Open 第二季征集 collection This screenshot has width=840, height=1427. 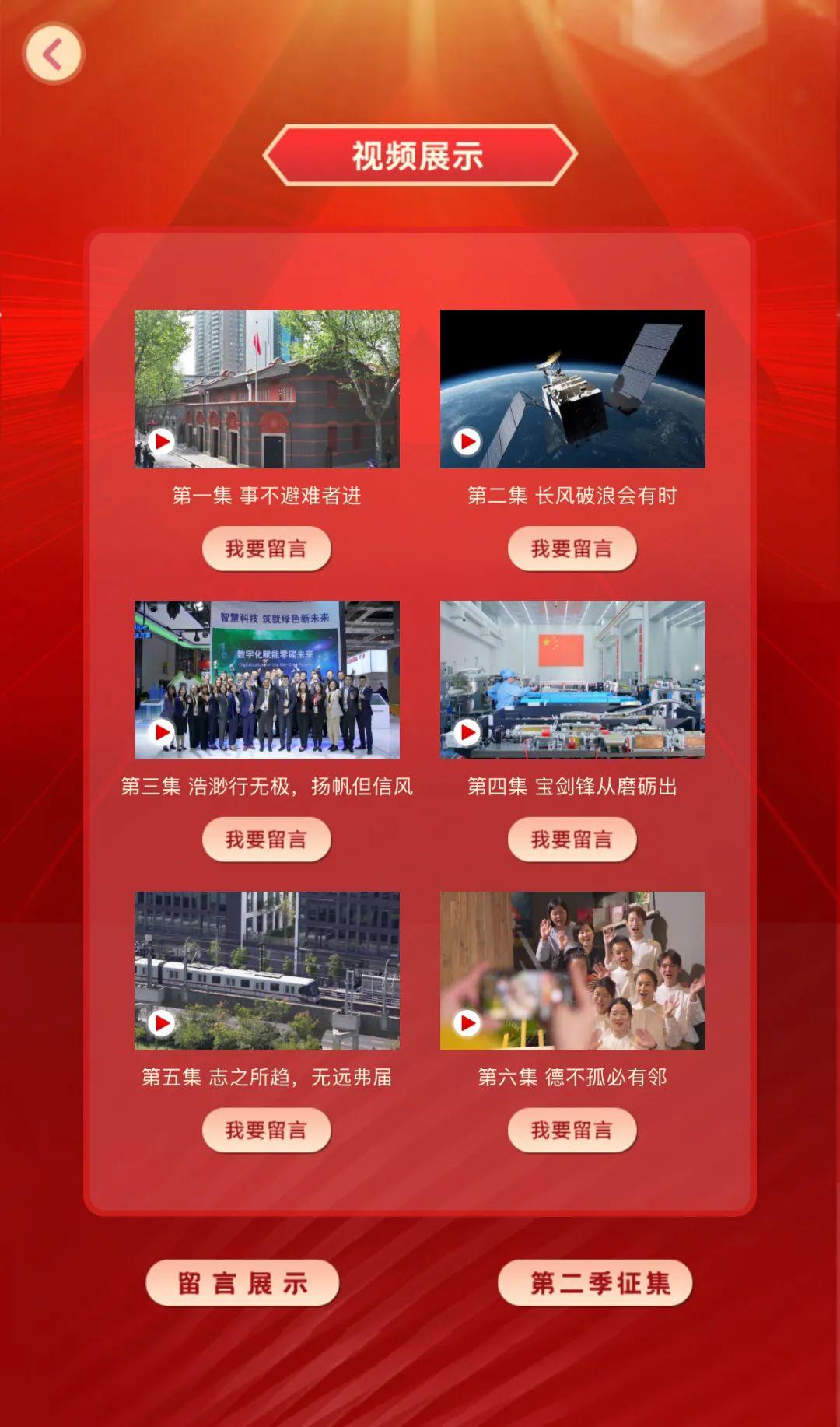click(595, 1283)
